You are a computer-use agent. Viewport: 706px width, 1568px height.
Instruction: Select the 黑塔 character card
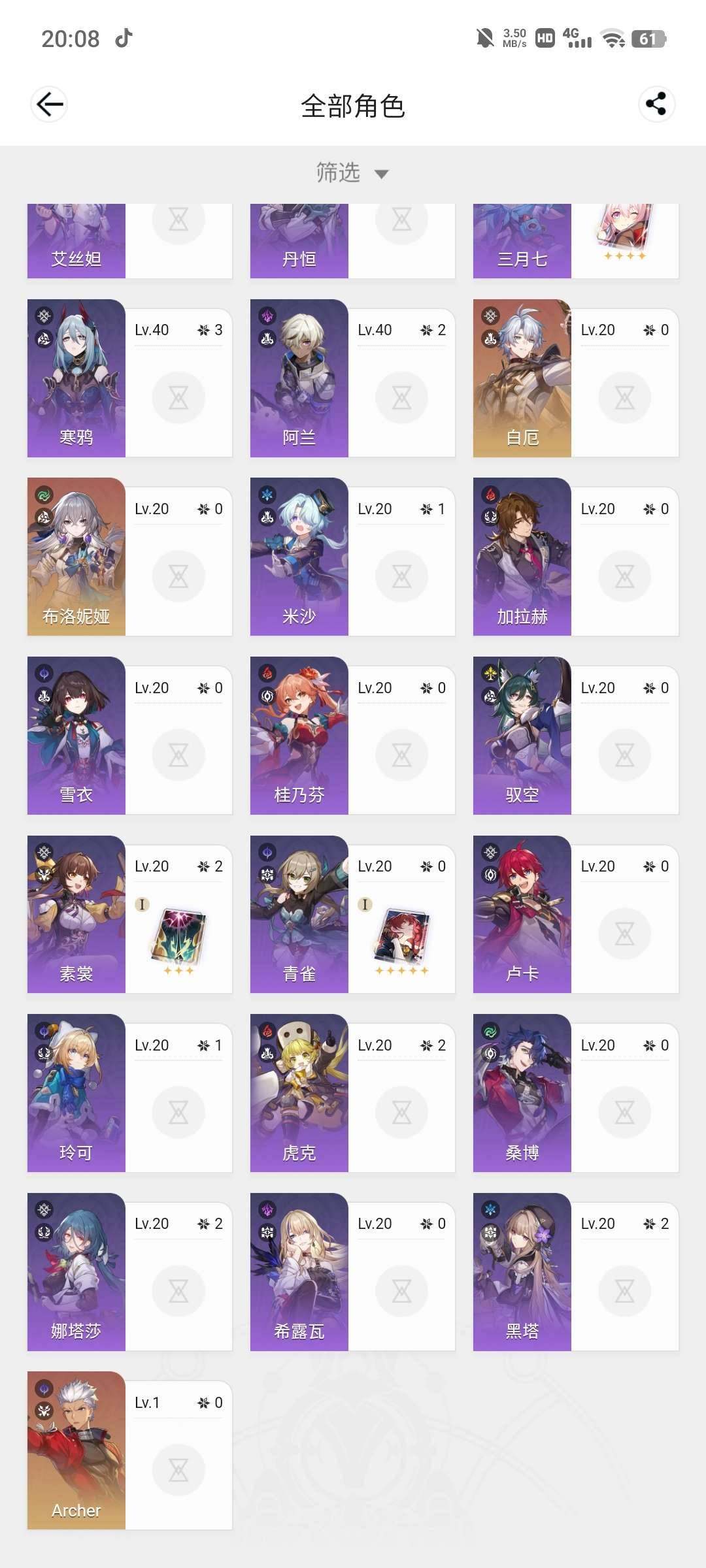point(522,1271)
